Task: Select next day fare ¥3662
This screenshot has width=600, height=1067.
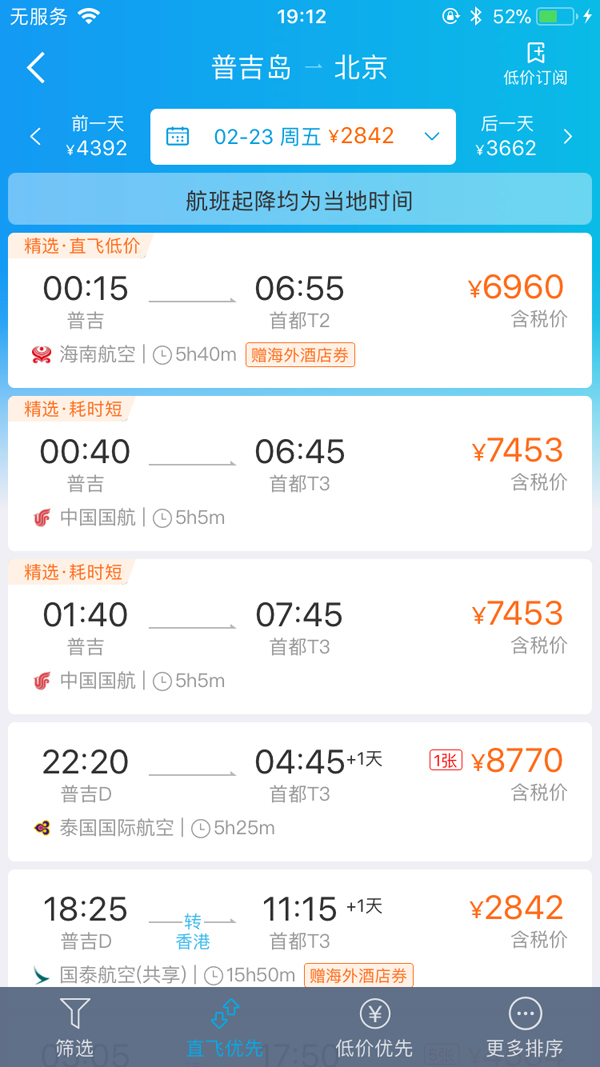Action: (x=515, y=137)
